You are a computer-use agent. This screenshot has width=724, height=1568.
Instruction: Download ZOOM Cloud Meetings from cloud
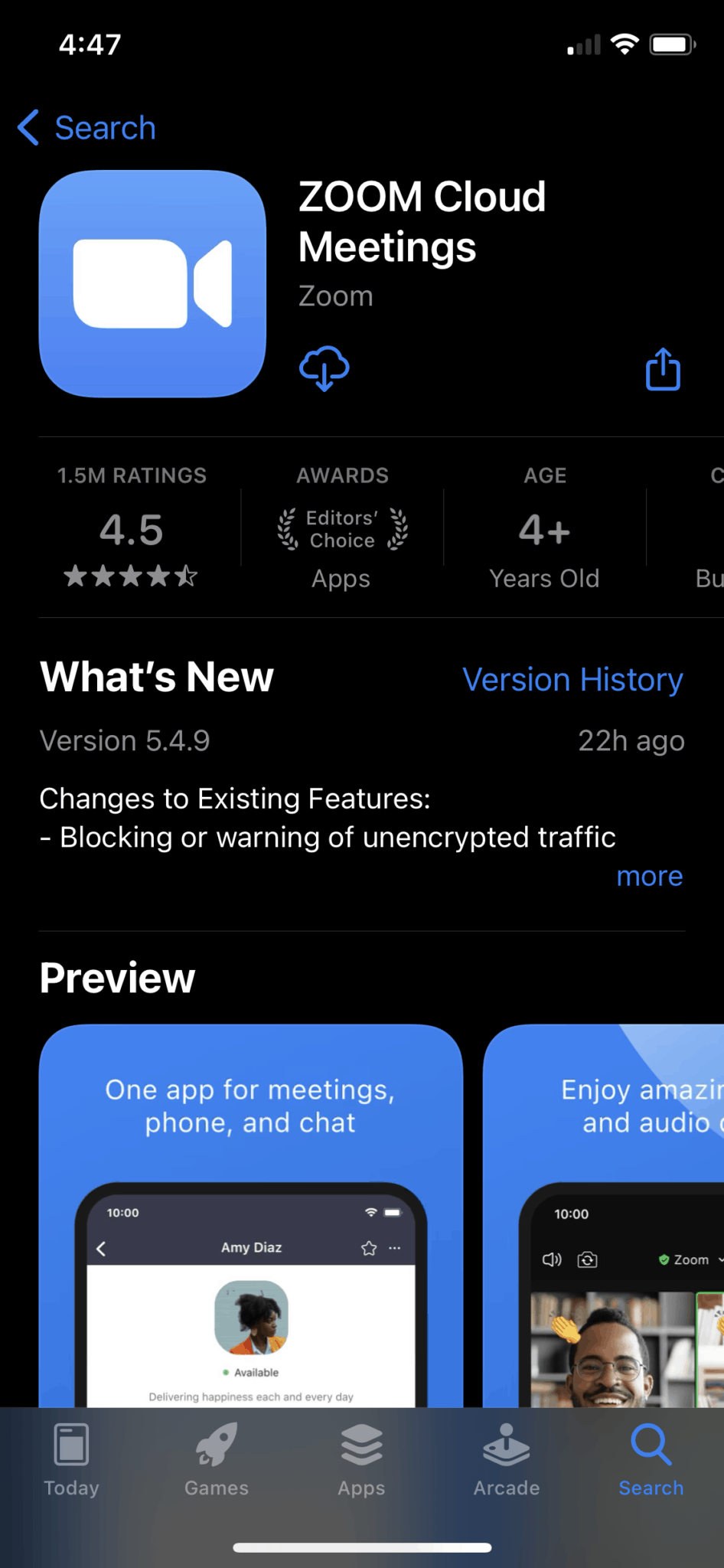click(x=324, y=369)
